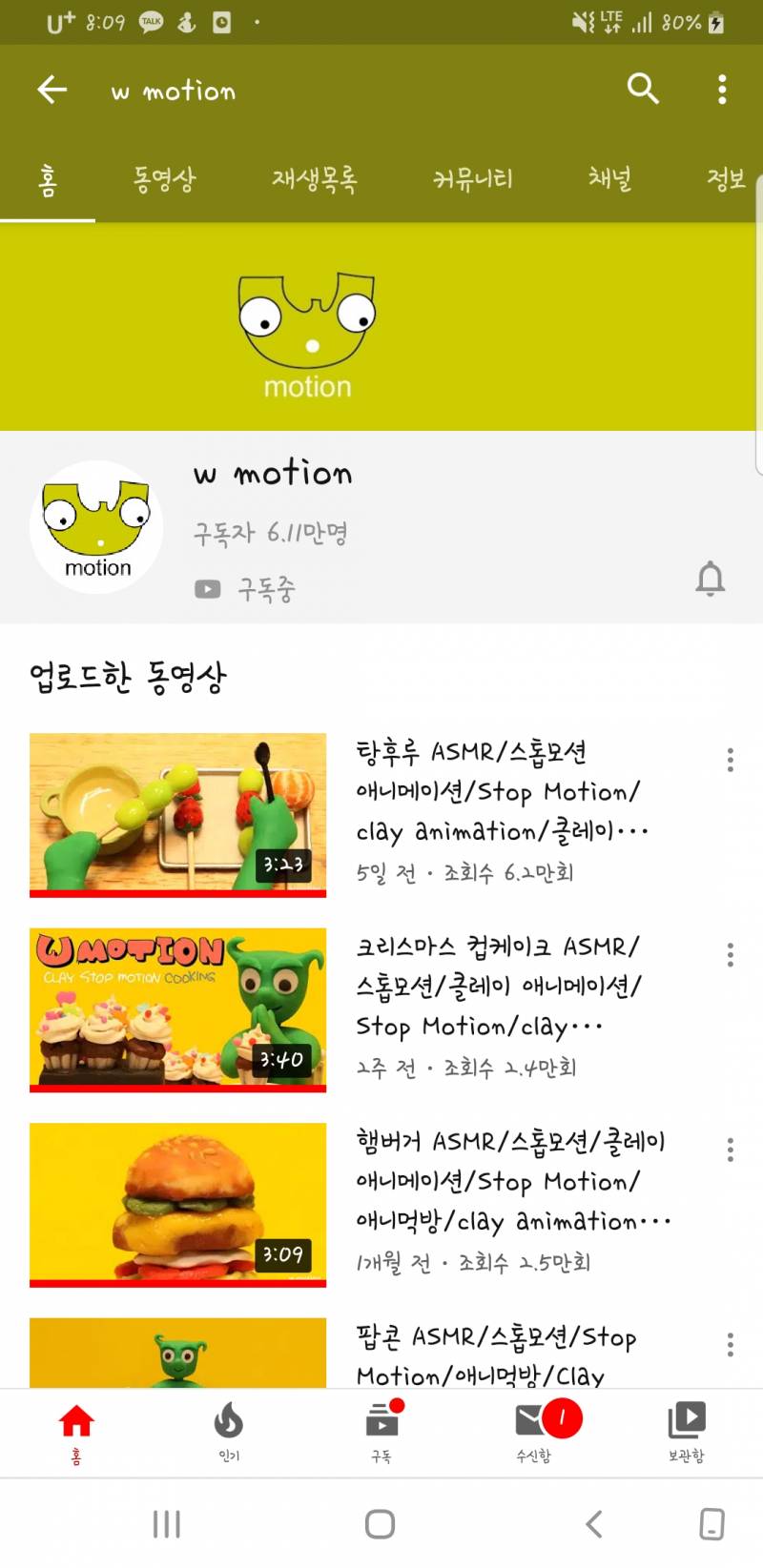Viewport: 763px width, 1568px height.
Task: Open the 수신함 (Inbox) icon with notification badge
Action: click(x=533, y=1425)
